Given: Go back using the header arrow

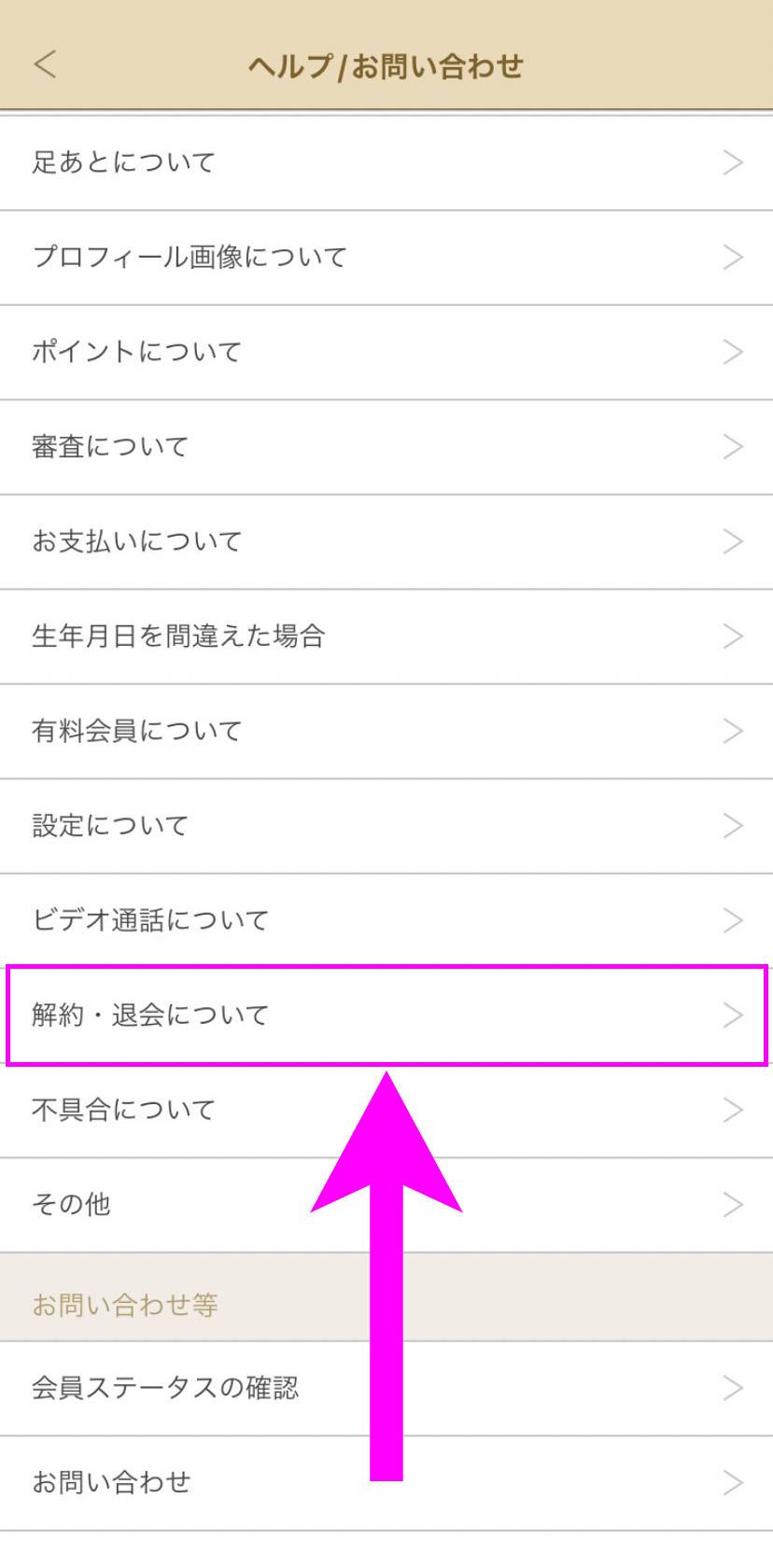Looking at the screenshot, I should [x=45, y=64].
